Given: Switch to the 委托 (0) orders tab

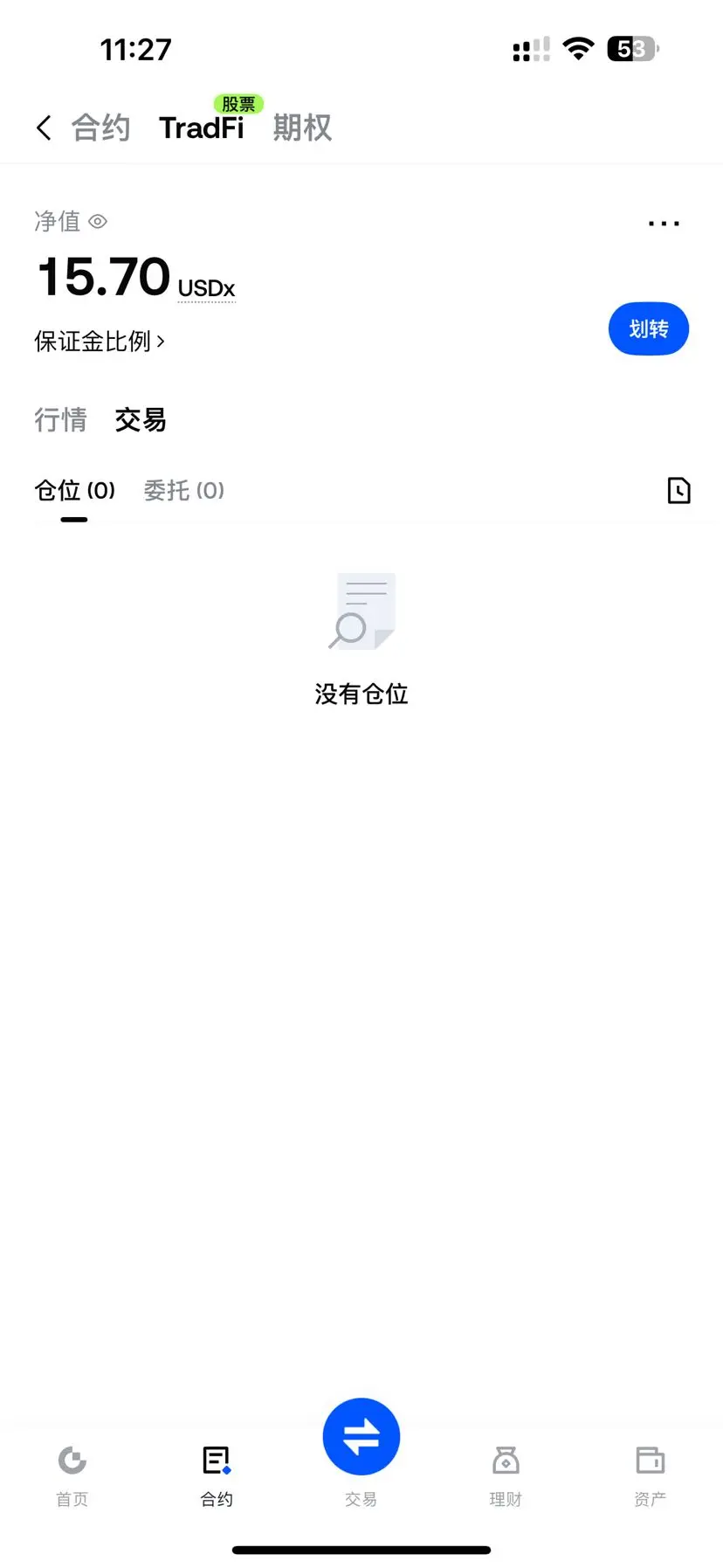Looking at the screenshot, I should 184,490.
